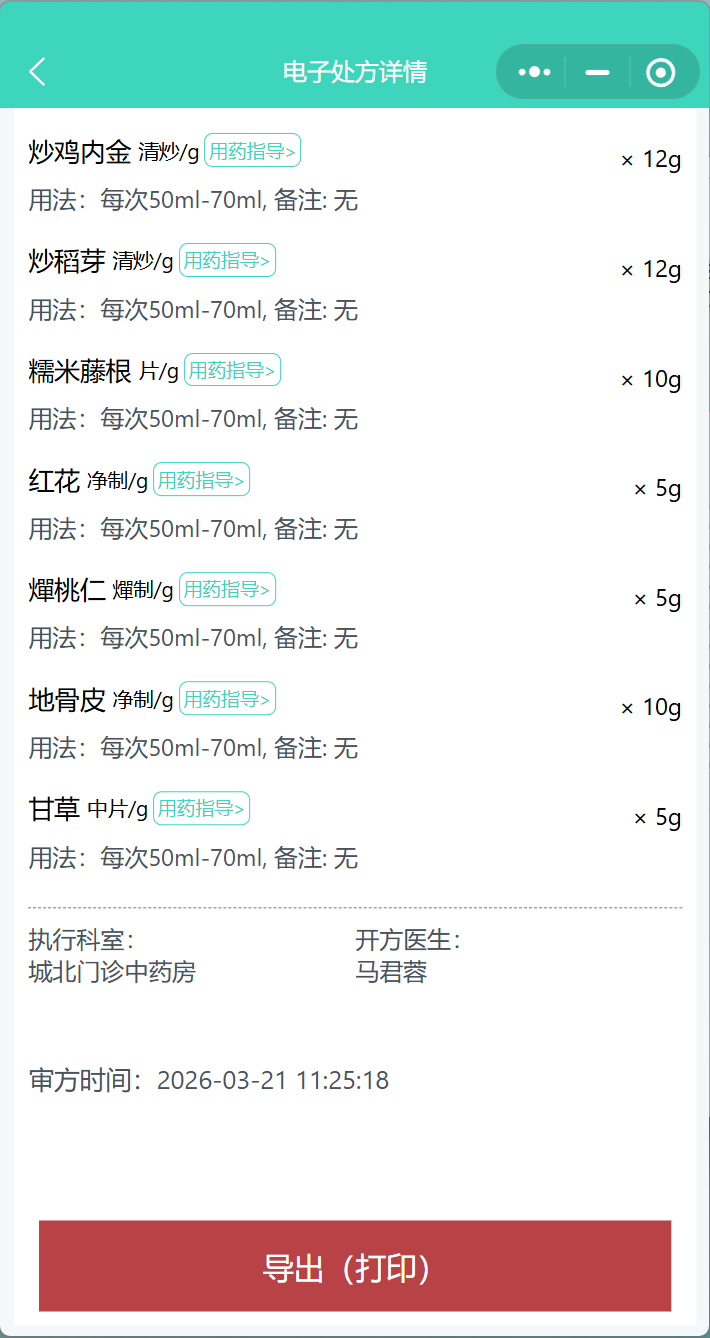Tap the 导出（打印）button
Screen dimensions: 710x1338
click(x=354, y=1266)
